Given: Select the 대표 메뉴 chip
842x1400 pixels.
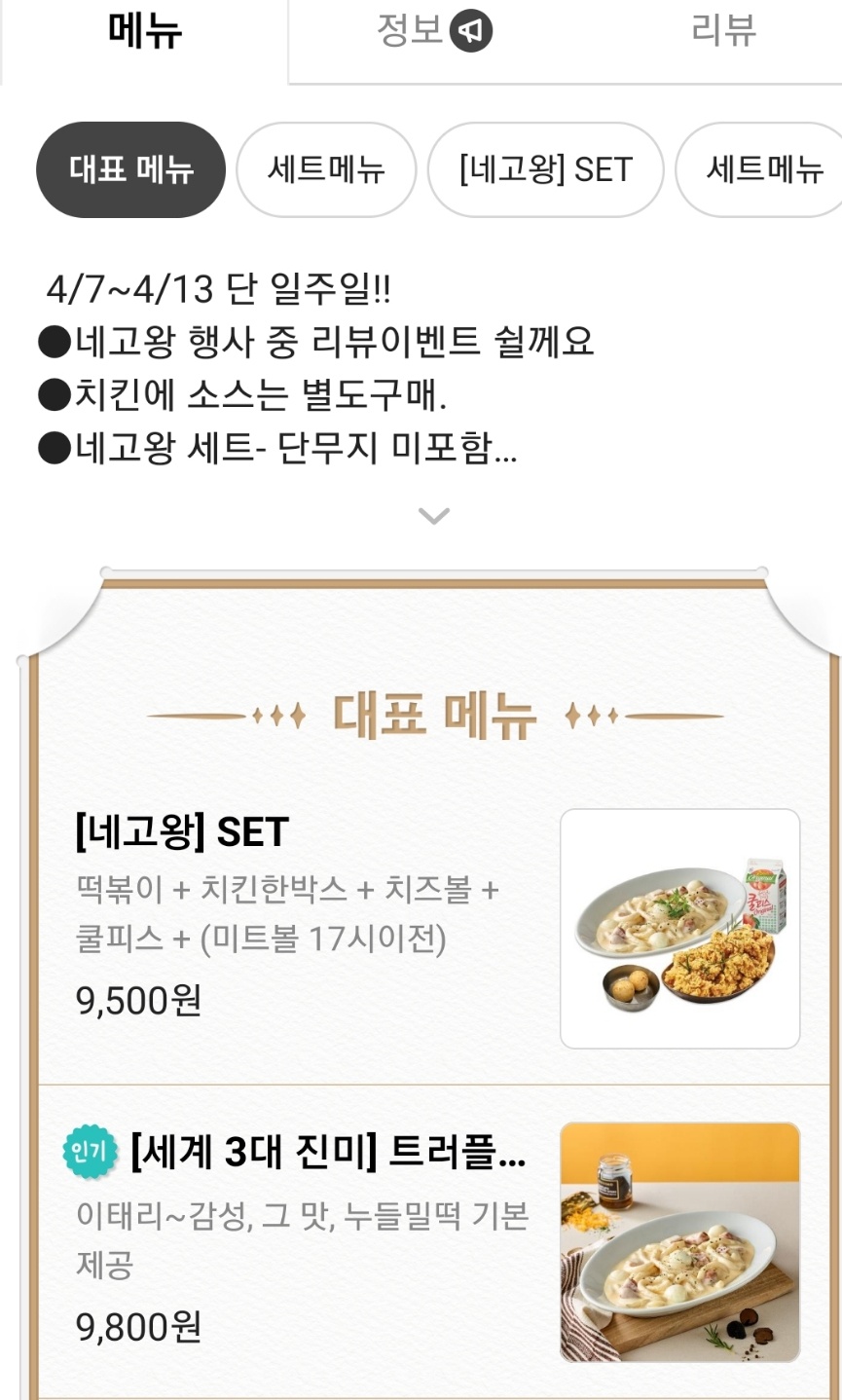Looking at the screenshot, I should pyautogui.click(x=131, y=169).
